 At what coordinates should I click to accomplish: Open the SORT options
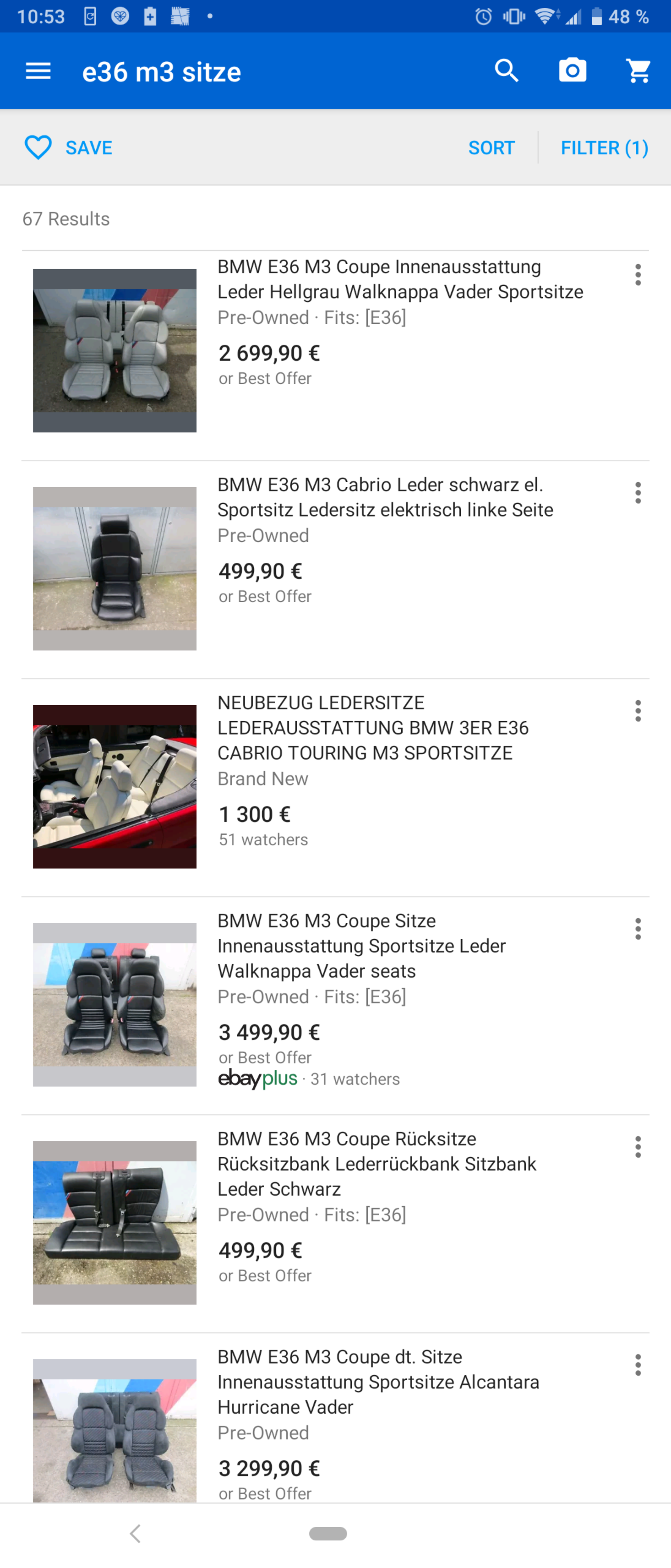click(491, 147)
